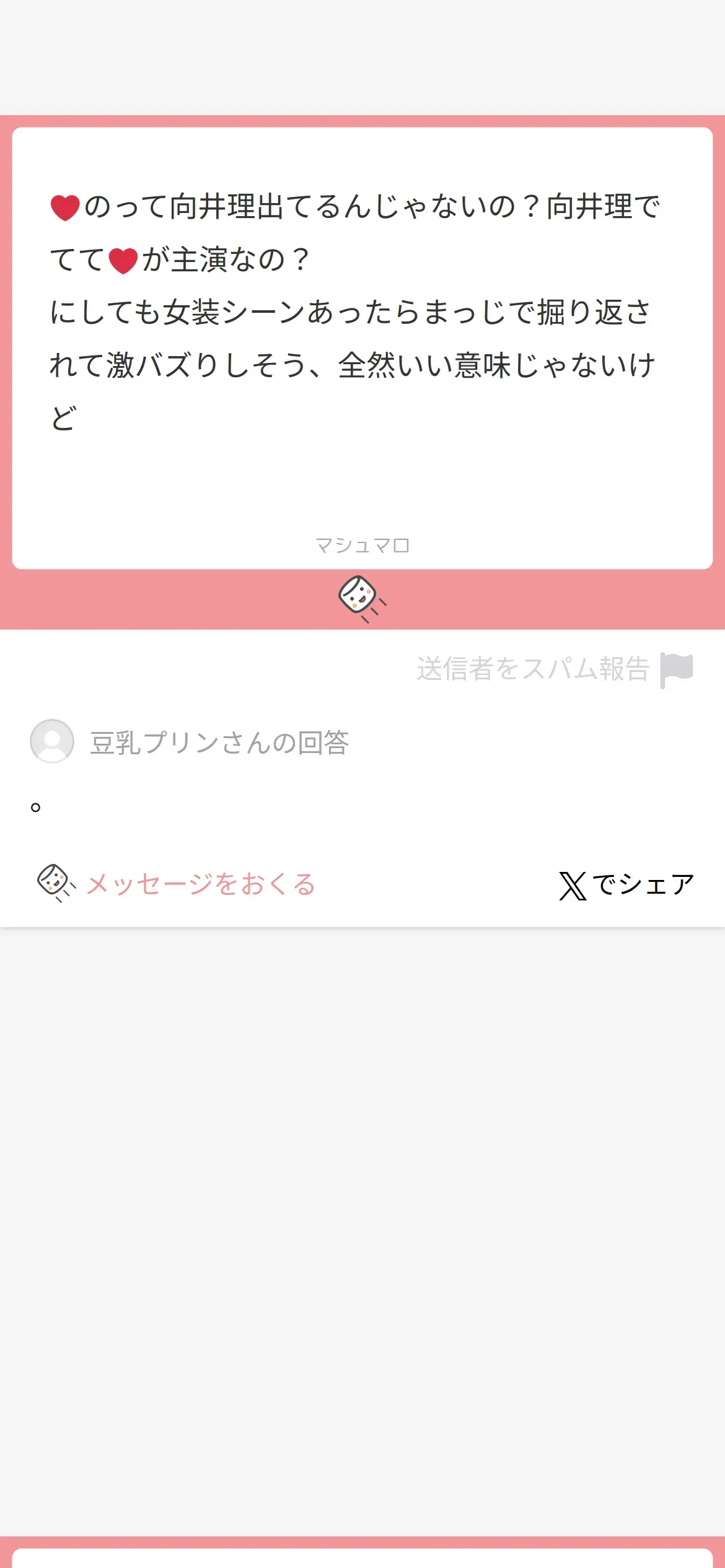Report the sender as spam

(554, 669)
